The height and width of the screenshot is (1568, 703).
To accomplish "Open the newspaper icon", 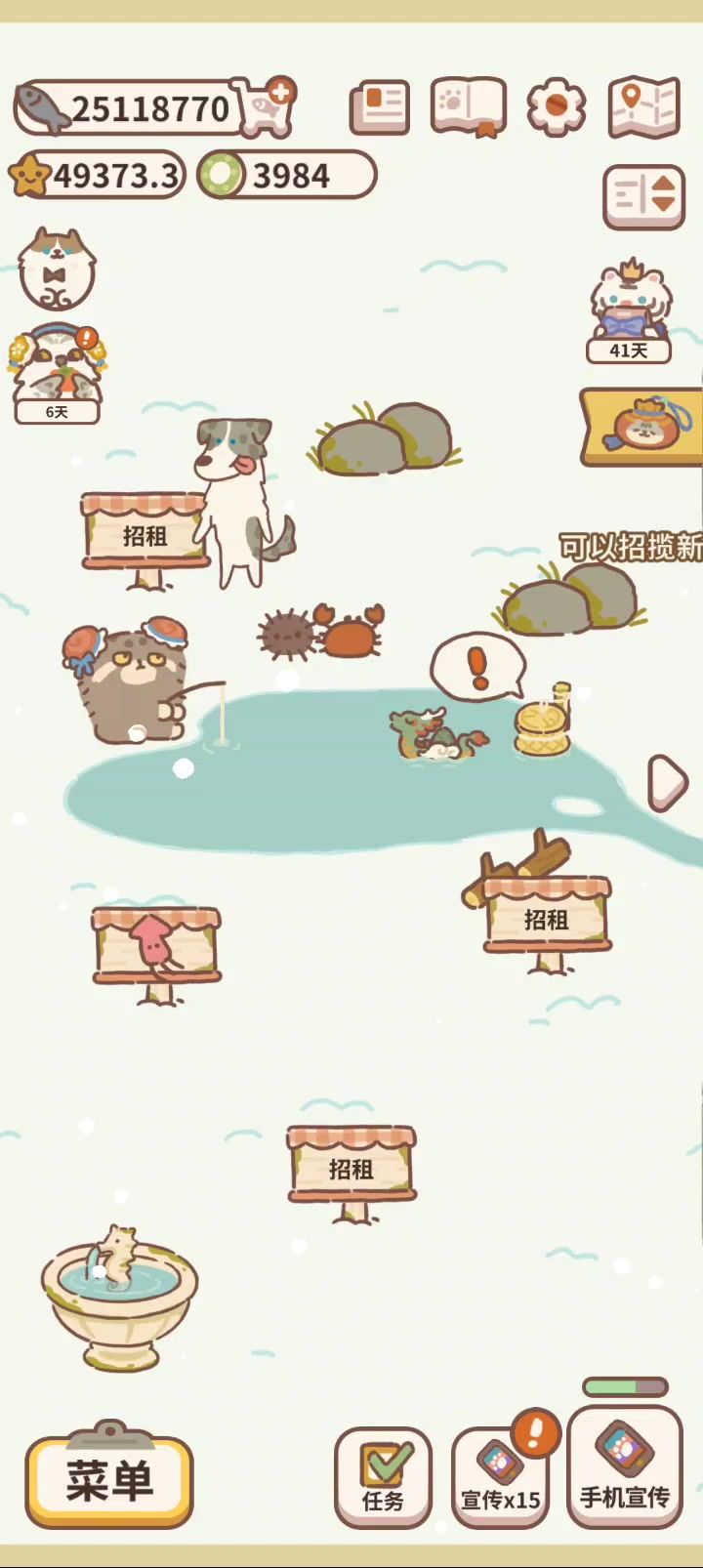I will pos(380,106).
